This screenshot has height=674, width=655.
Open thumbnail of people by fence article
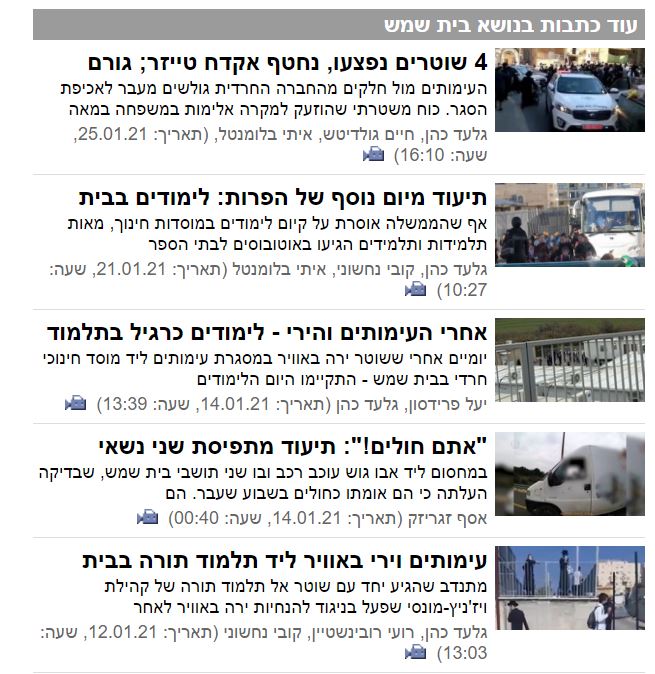[x=570, y=588]
